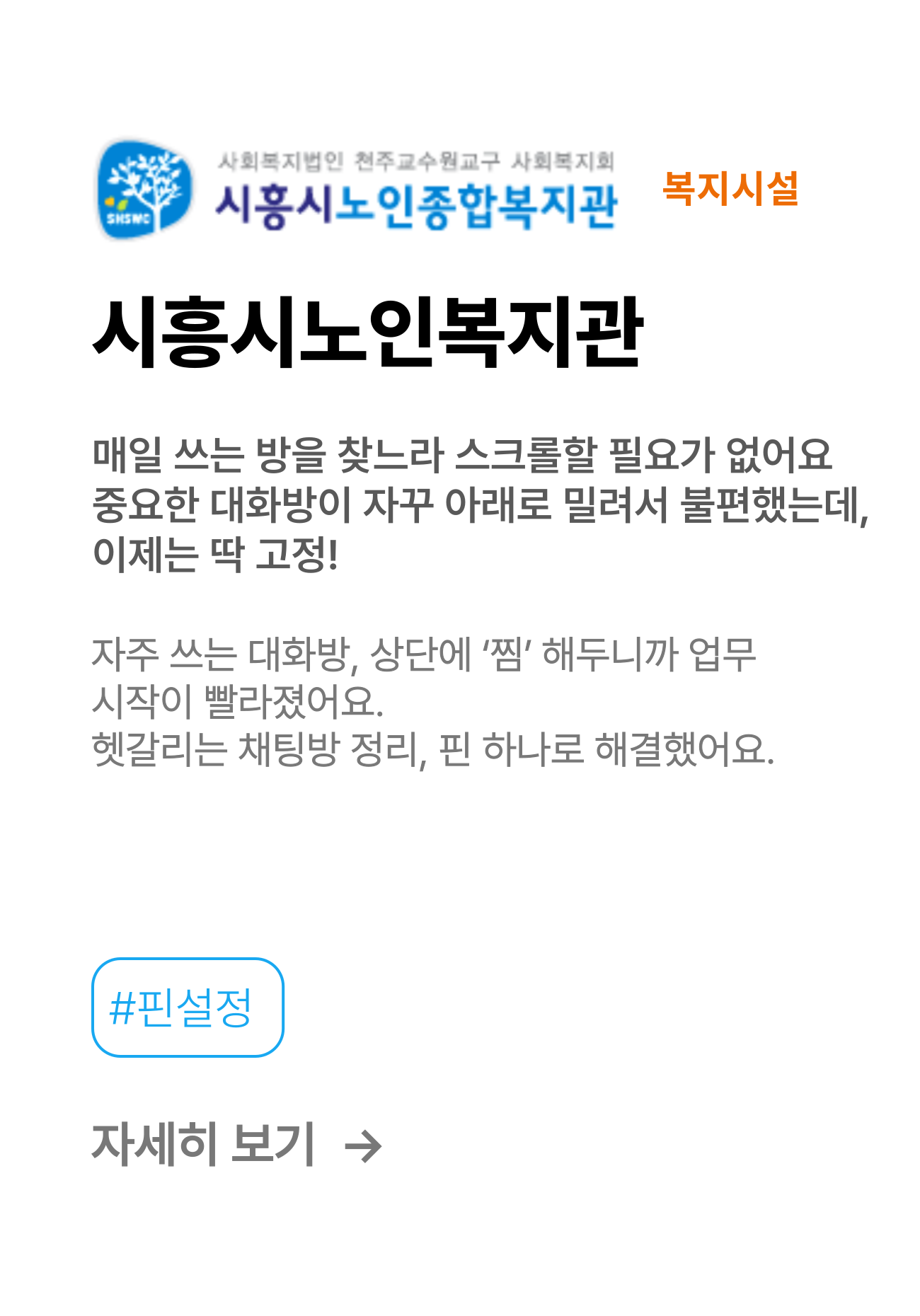Select the #핀설정 hashtag chip
Viewport: 920px width, 1316px height.
[188, 1007]
